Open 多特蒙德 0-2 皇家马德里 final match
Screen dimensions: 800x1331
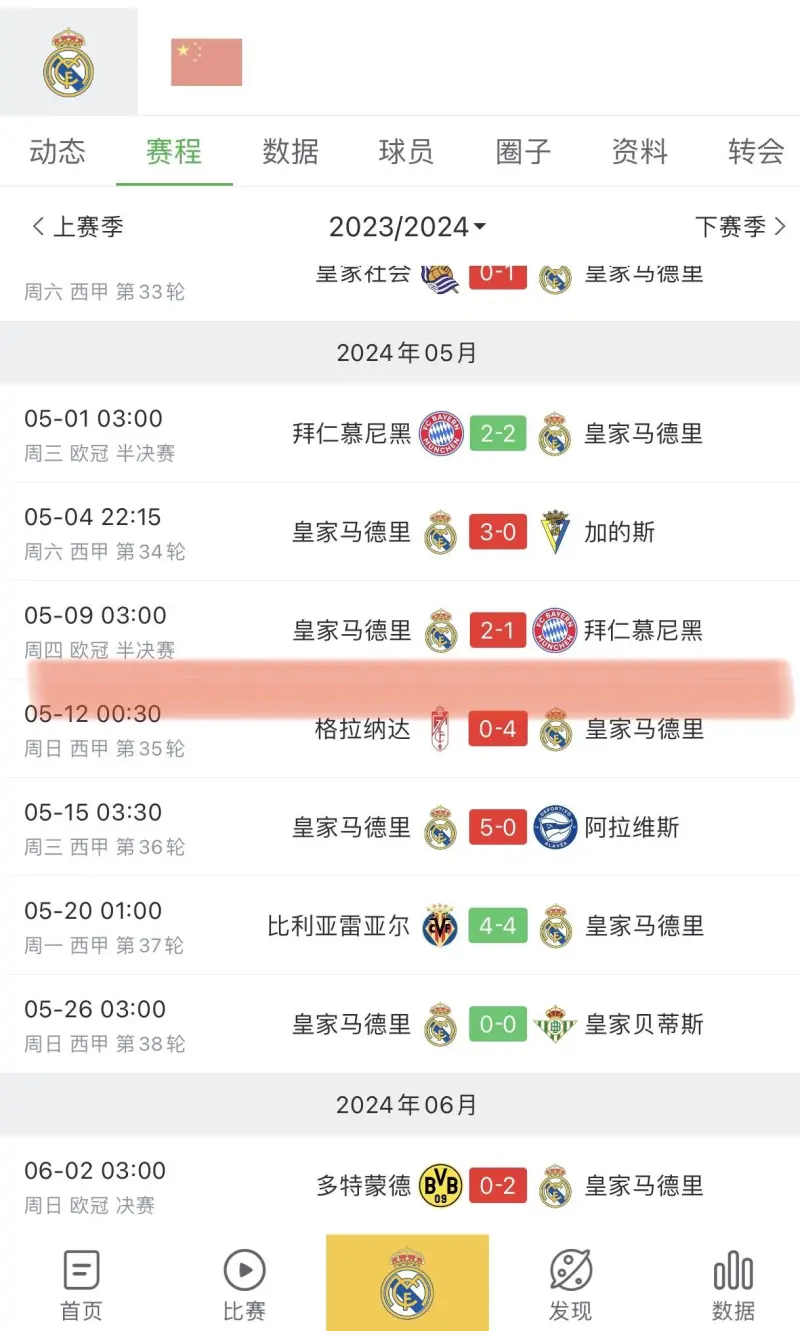[x=498, y=1187]
